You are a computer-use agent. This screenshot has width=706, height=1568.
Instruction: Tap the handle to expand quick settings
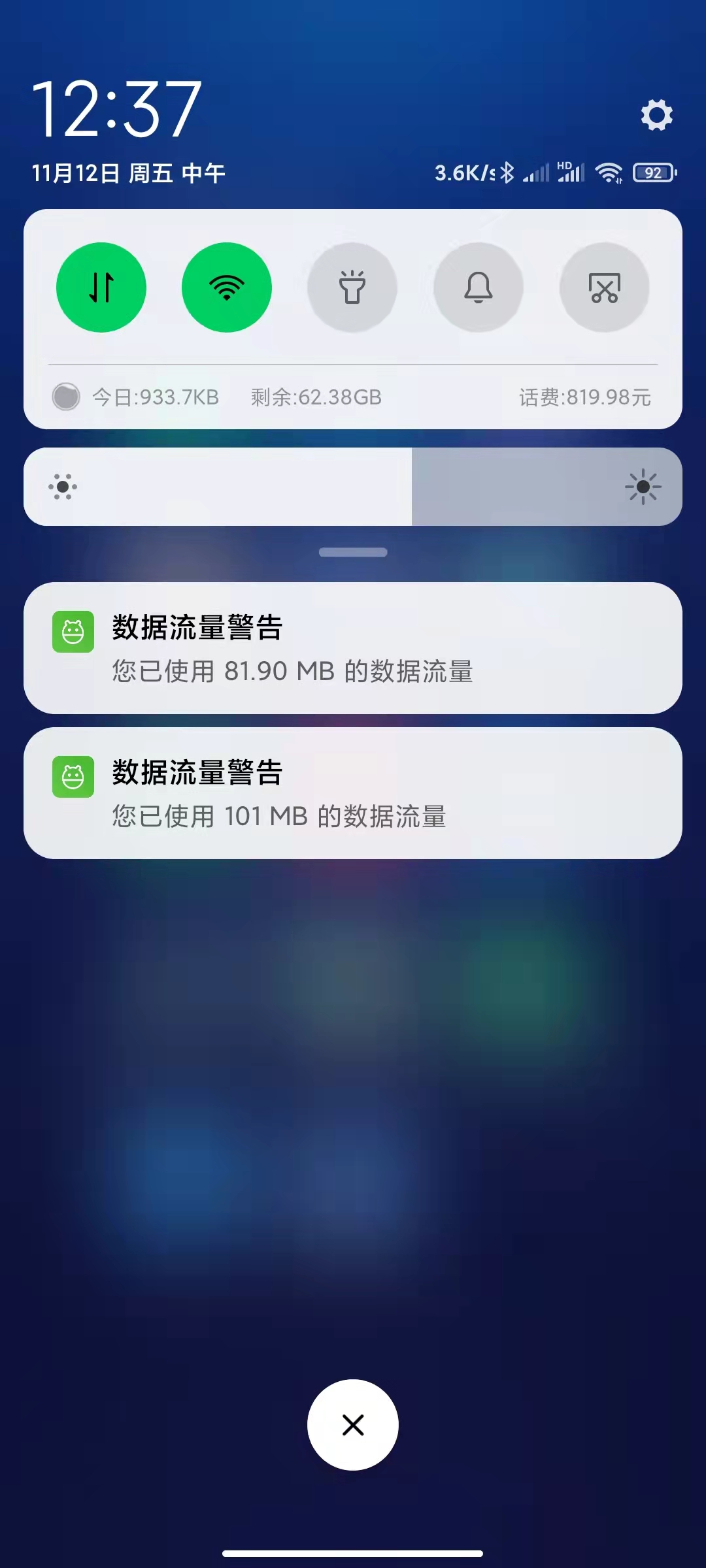pos(353,553)
